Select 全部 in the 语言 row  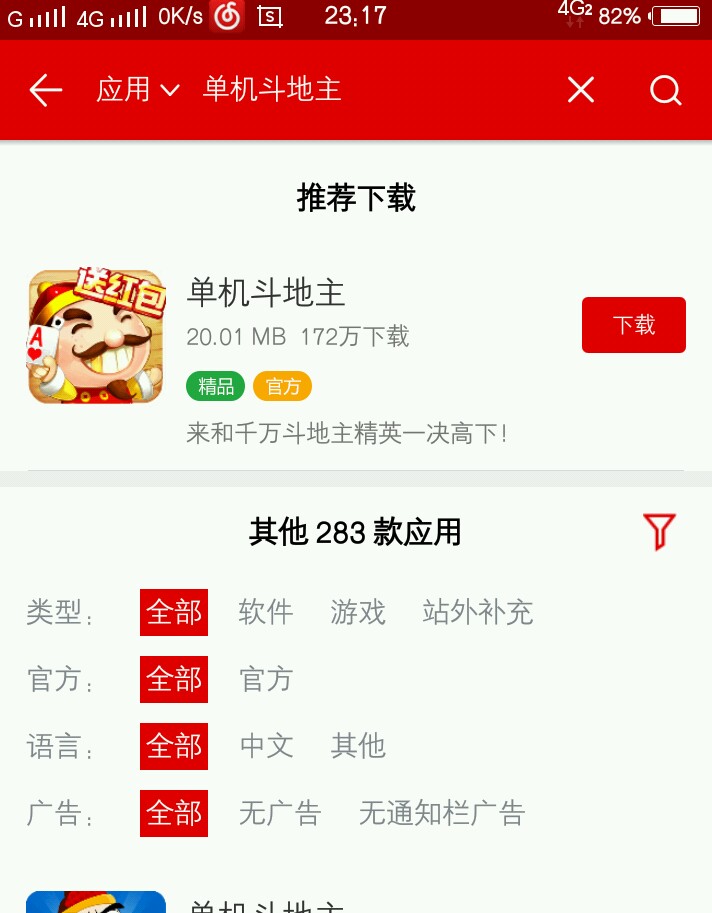click(174, 746)
